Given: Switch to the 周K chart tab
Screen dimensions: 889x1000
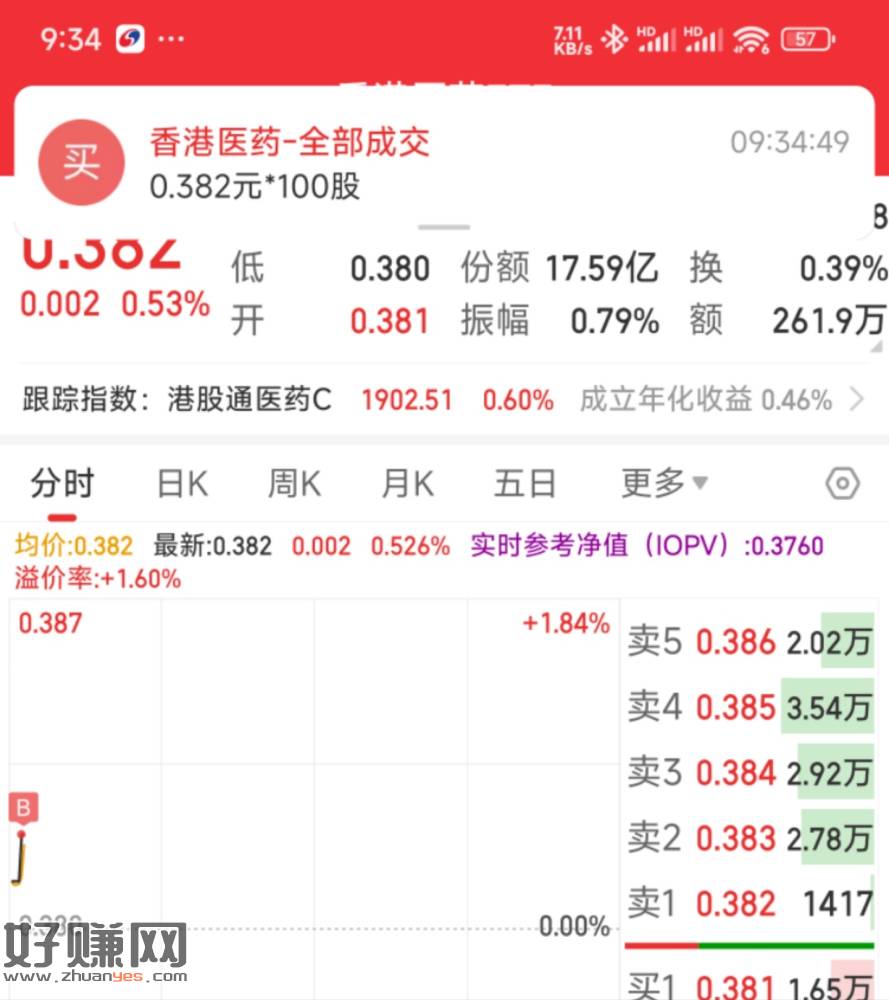Looking at the screenshot, I should coord(294,484).
